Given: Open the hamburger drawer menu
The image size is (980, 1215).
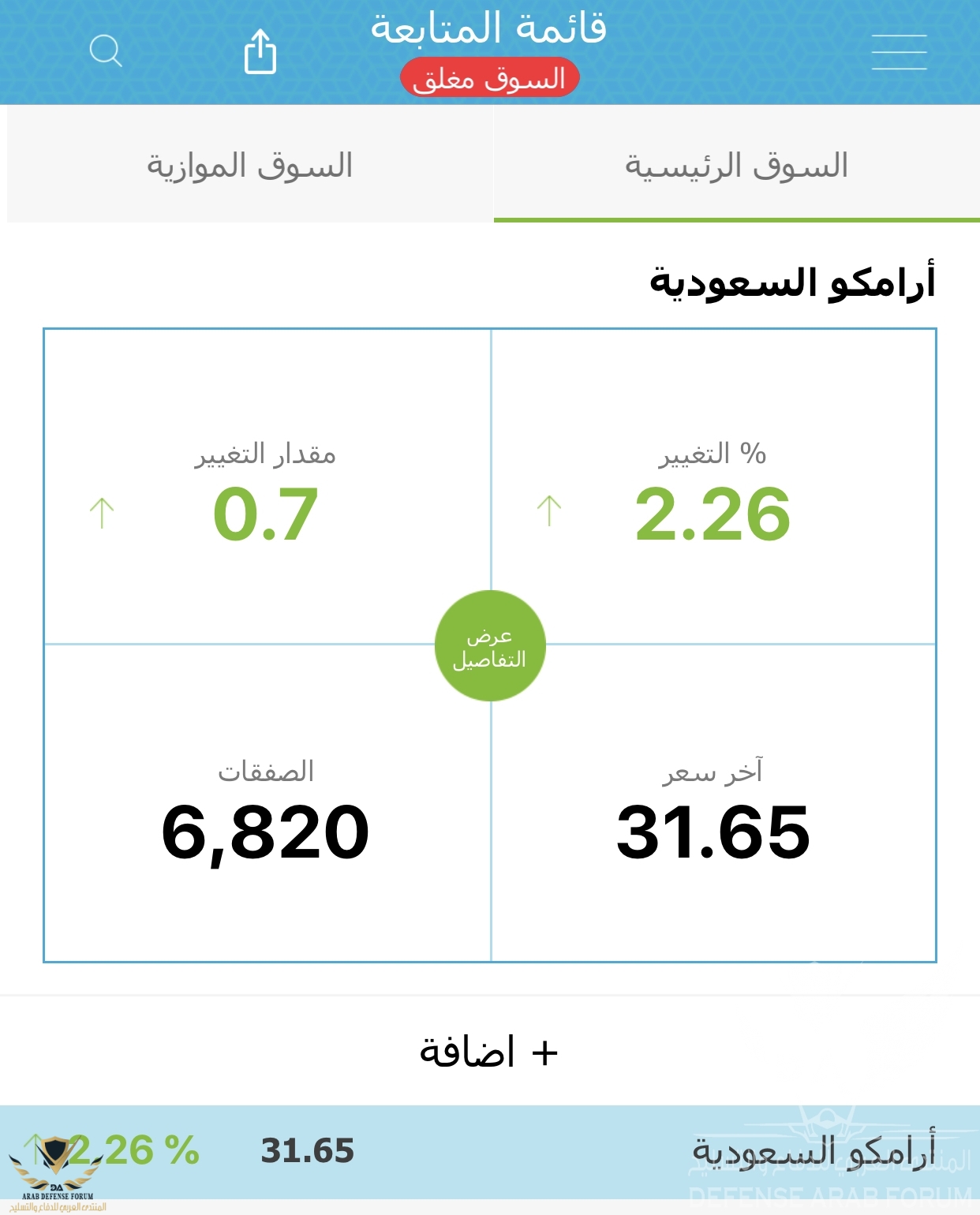Looking at the screenshot, I should pos(899,52).
